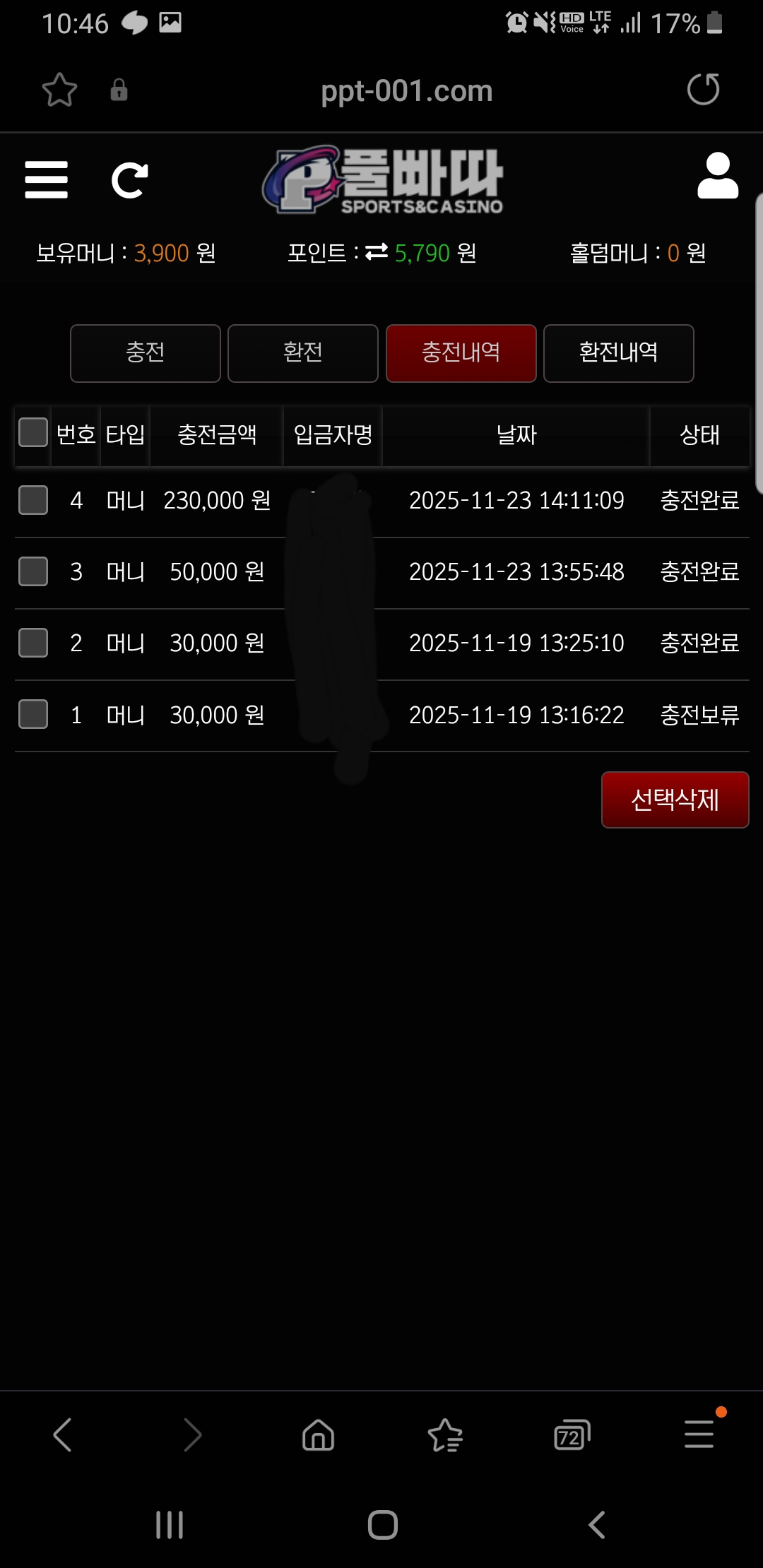This screenshot has height=1568, width=763.
Task: Open the browser tabs view (72)
Action: (572, 1435)
